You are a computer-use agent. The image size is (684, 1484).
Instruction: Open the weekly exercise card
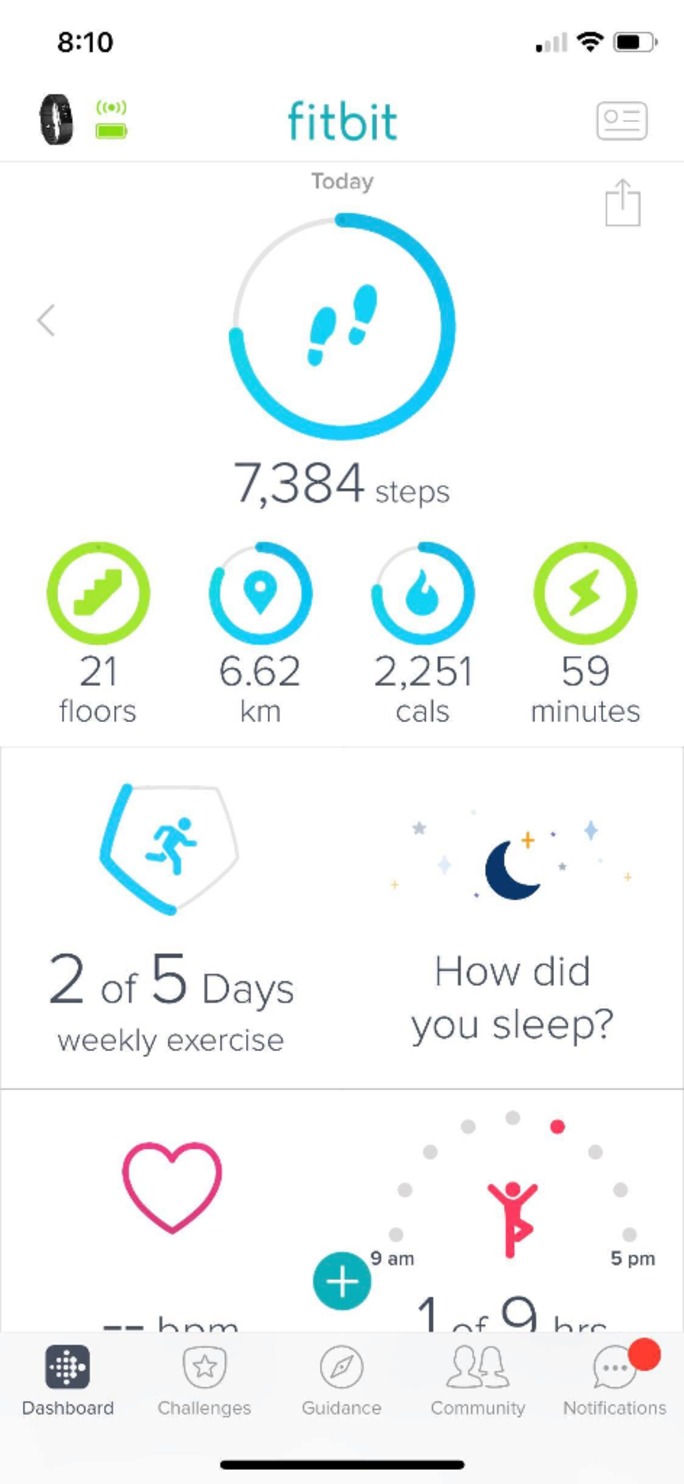tap(171, 917)
